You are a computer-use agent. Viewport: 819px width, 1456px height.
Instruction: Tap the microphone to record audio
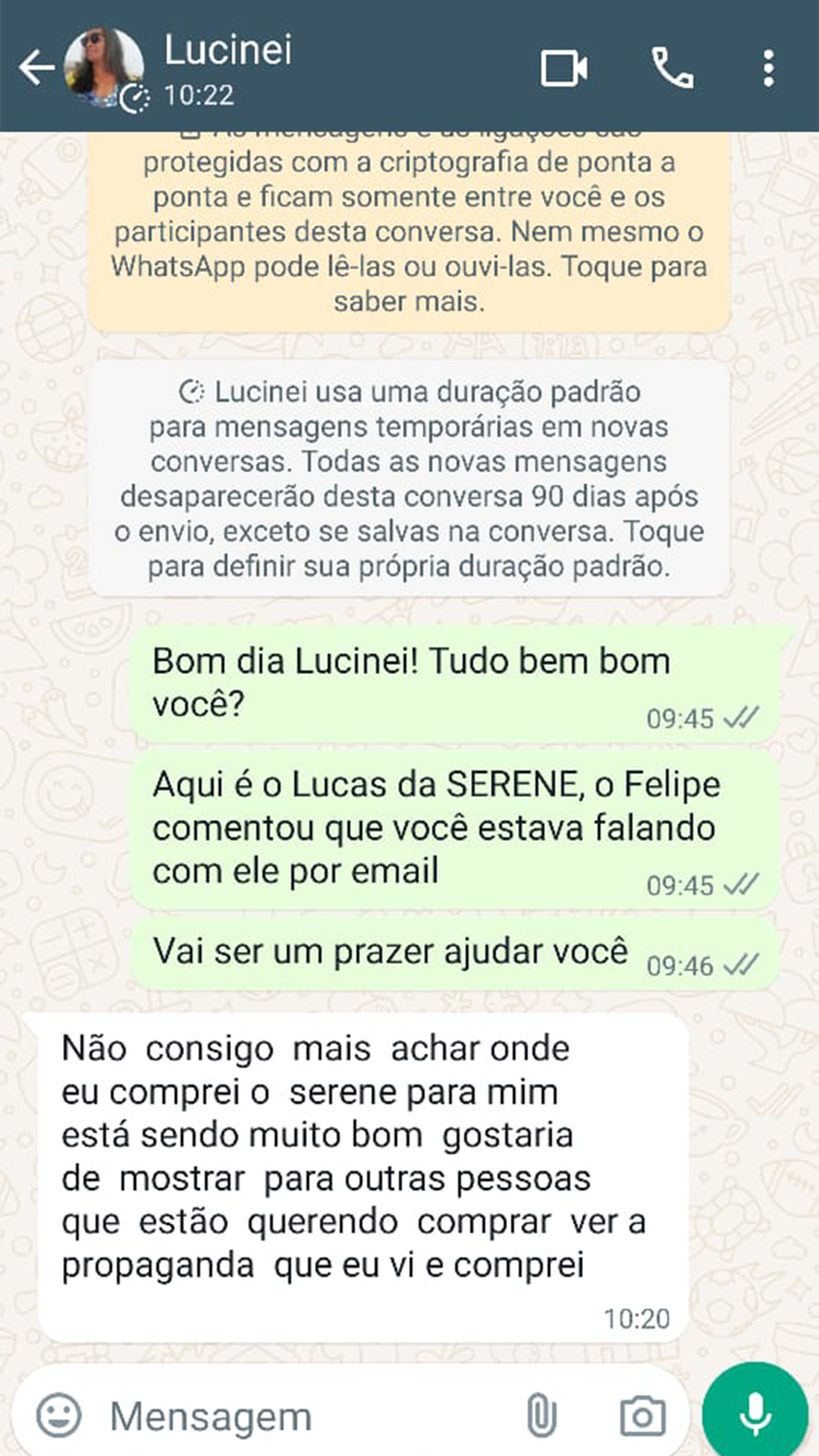tap(755, 1414)
